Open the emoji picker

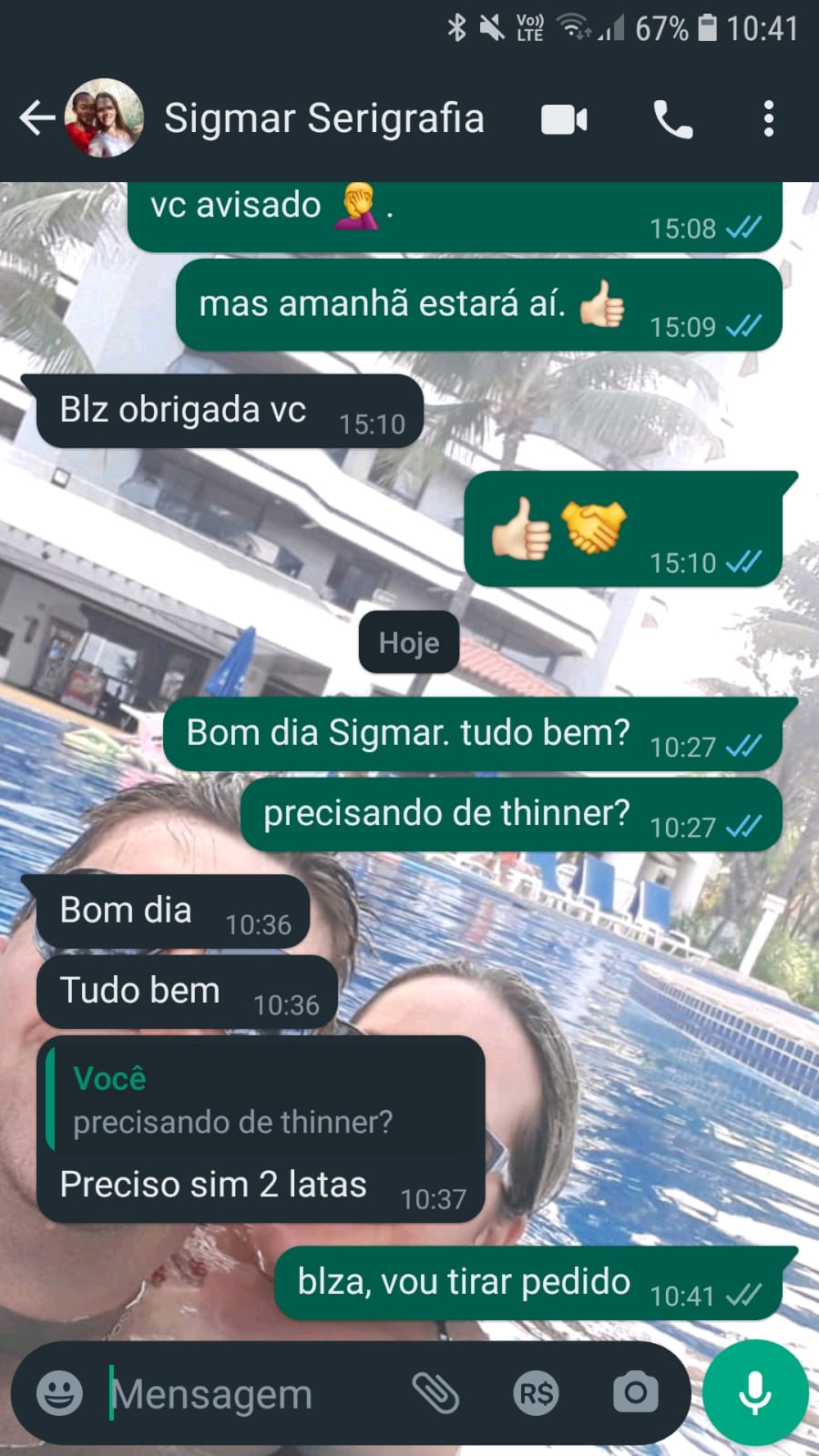coord(59,1393)
